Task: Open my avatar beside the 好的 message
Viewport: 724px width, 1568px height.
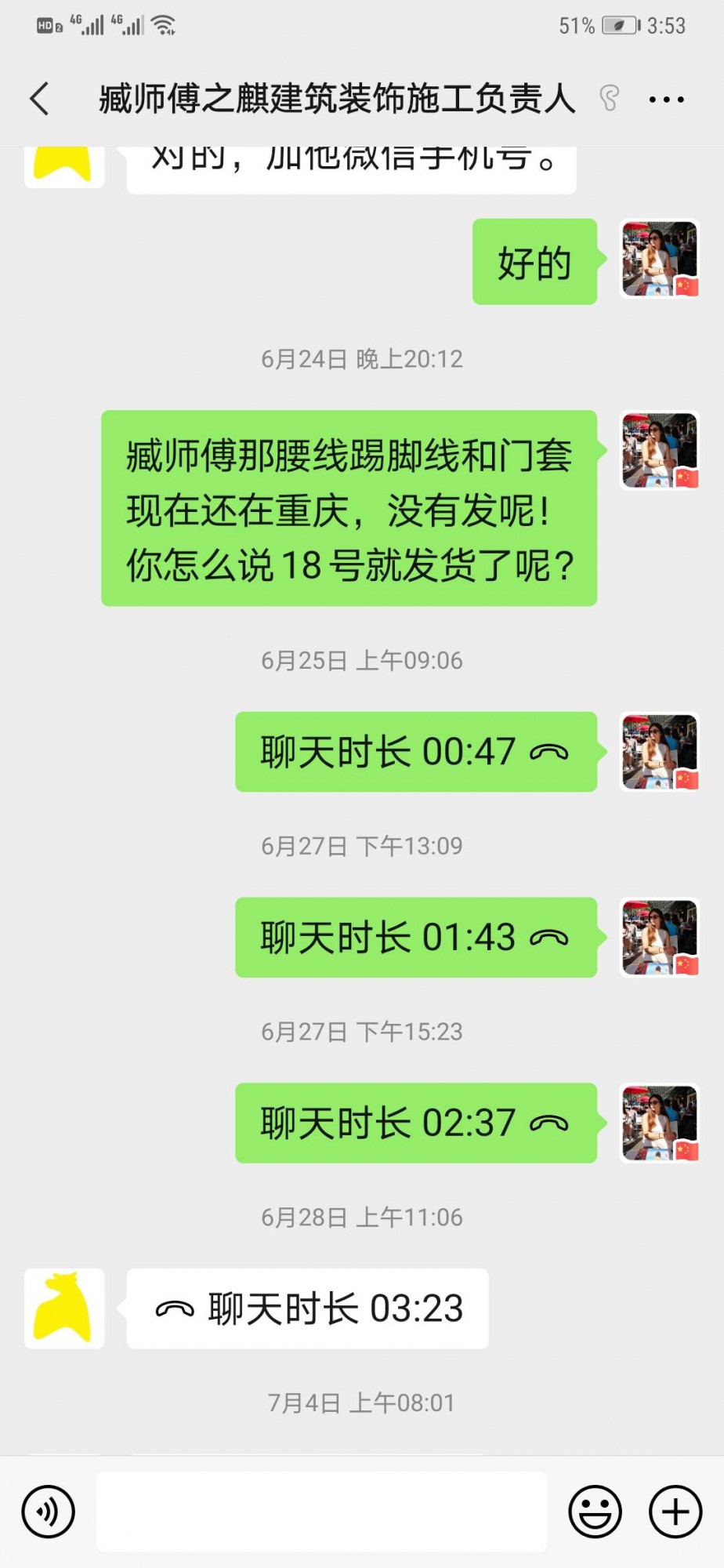Action: point(660,260)
